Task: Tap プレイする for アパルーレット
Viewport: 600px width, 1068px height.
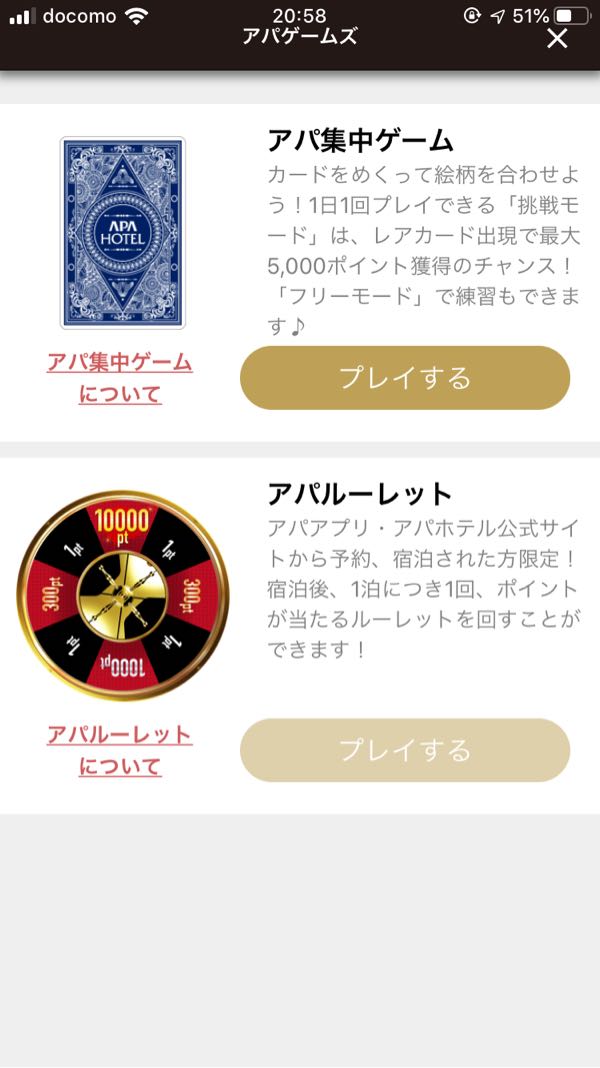Action: [405, 750]
